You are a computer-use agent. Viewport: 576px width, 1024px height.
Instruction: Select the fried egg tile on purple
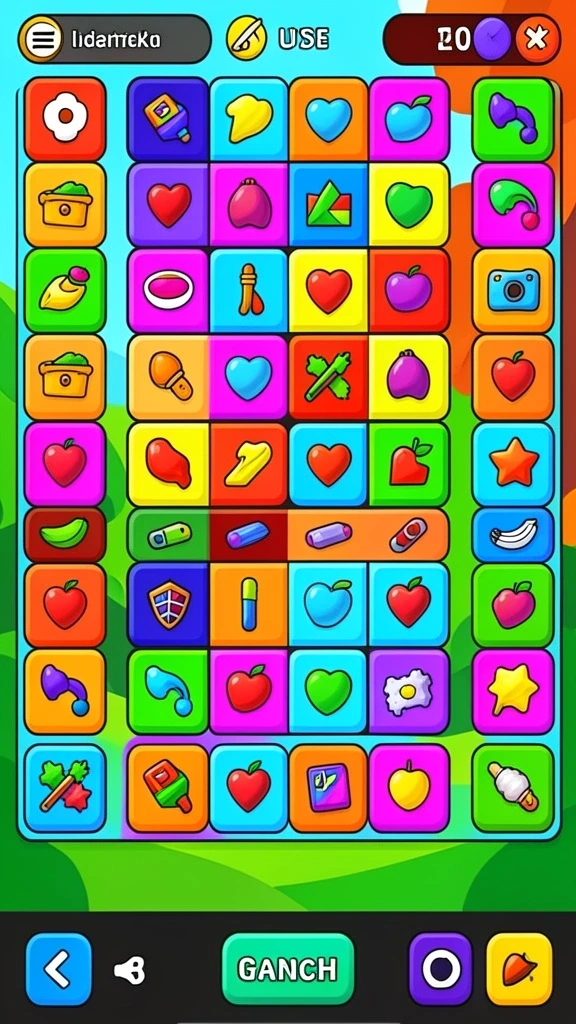pyautogui.click(x=409, y=691)
